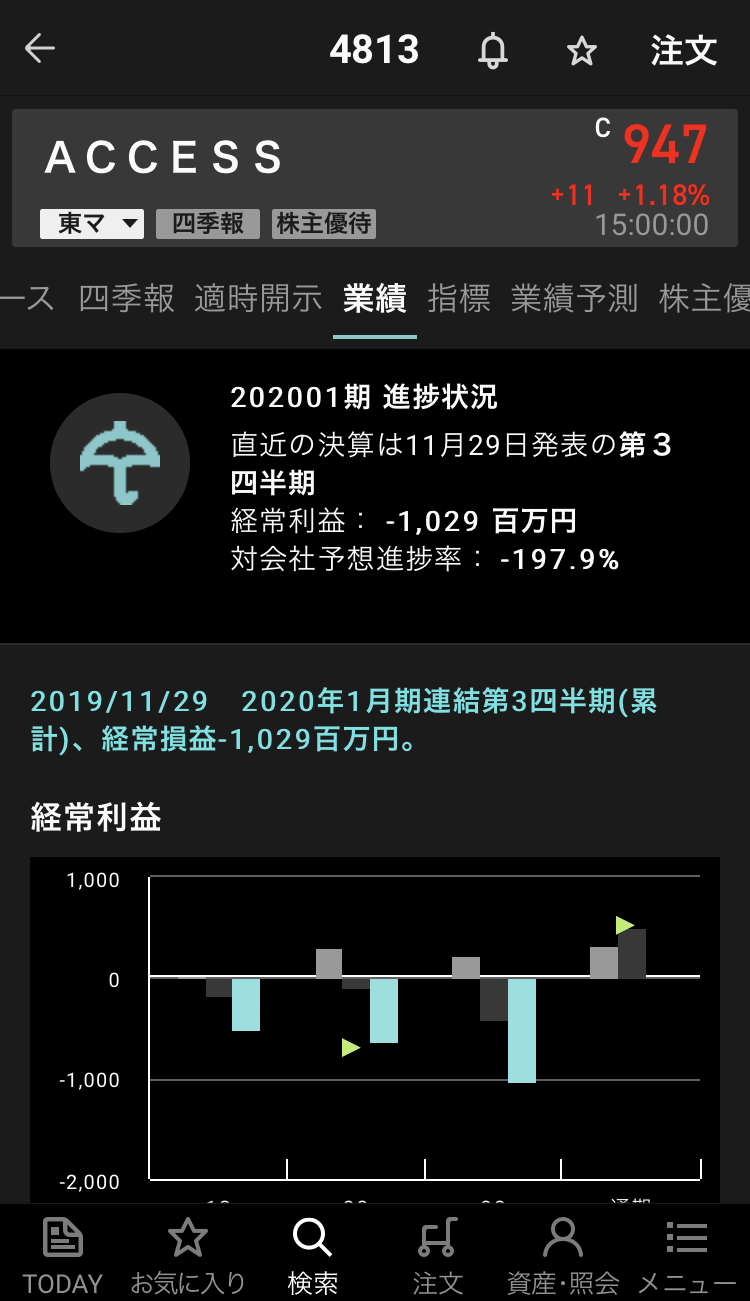Open お気に入り in the bottom navigation
This screenshot has width=750, height=1301.
(x=187, y=1254)
